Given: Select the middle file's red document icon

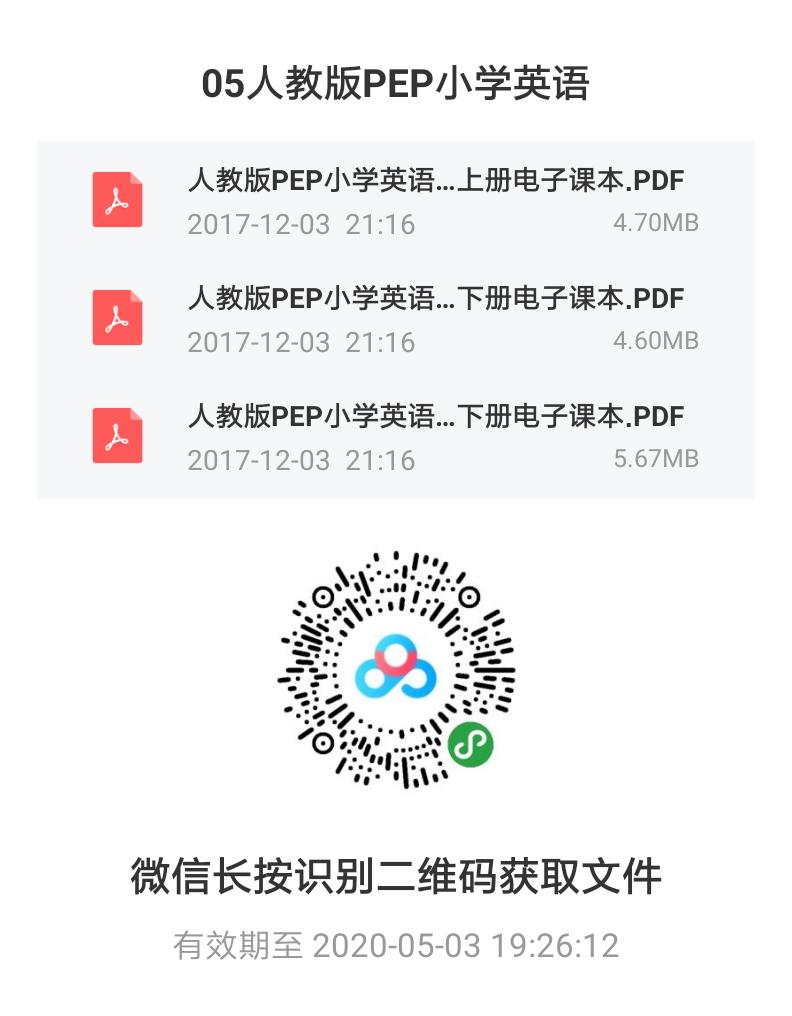Looking at the screenshot, I should click(x=117, y=318).
